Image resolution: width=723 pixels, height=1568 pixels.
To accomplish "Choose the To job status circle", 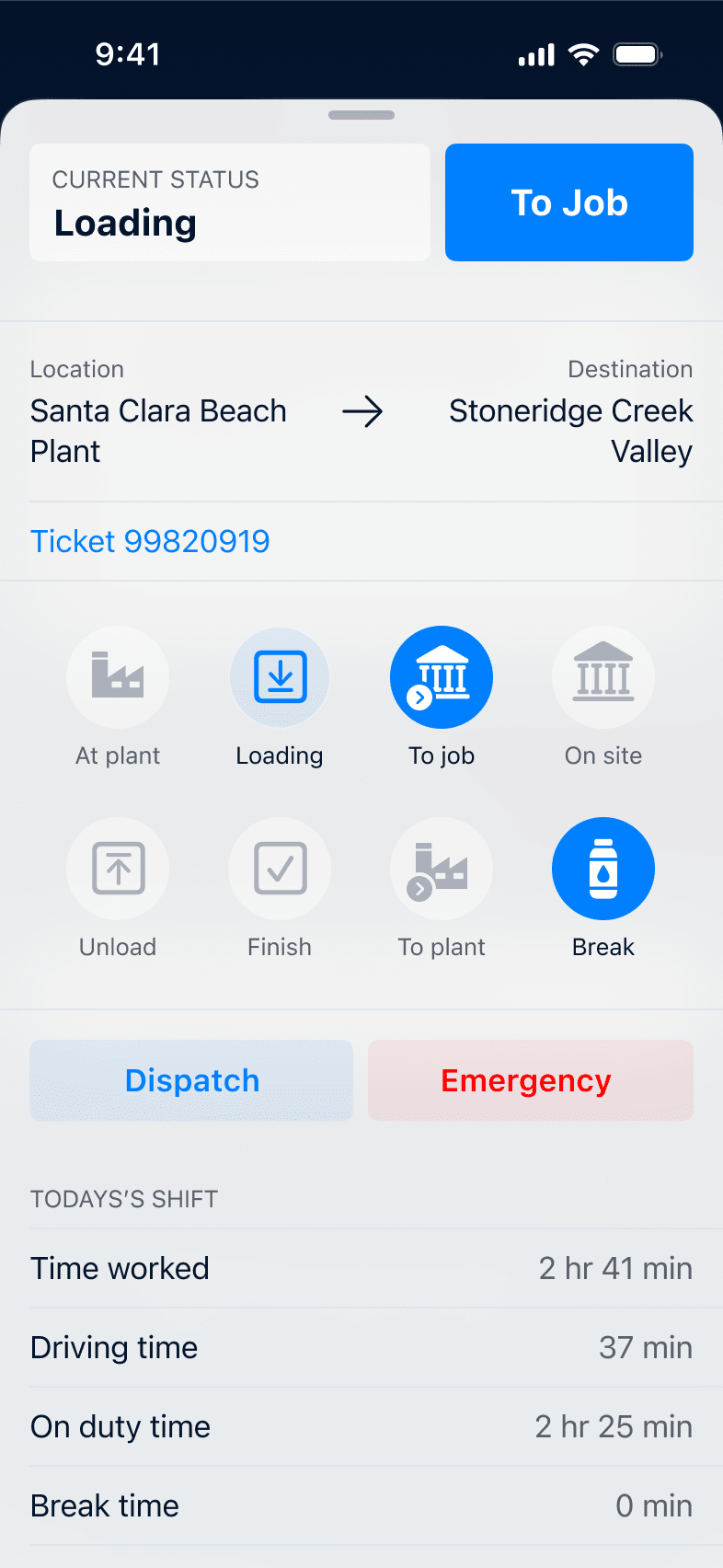I will coord(442,677).
